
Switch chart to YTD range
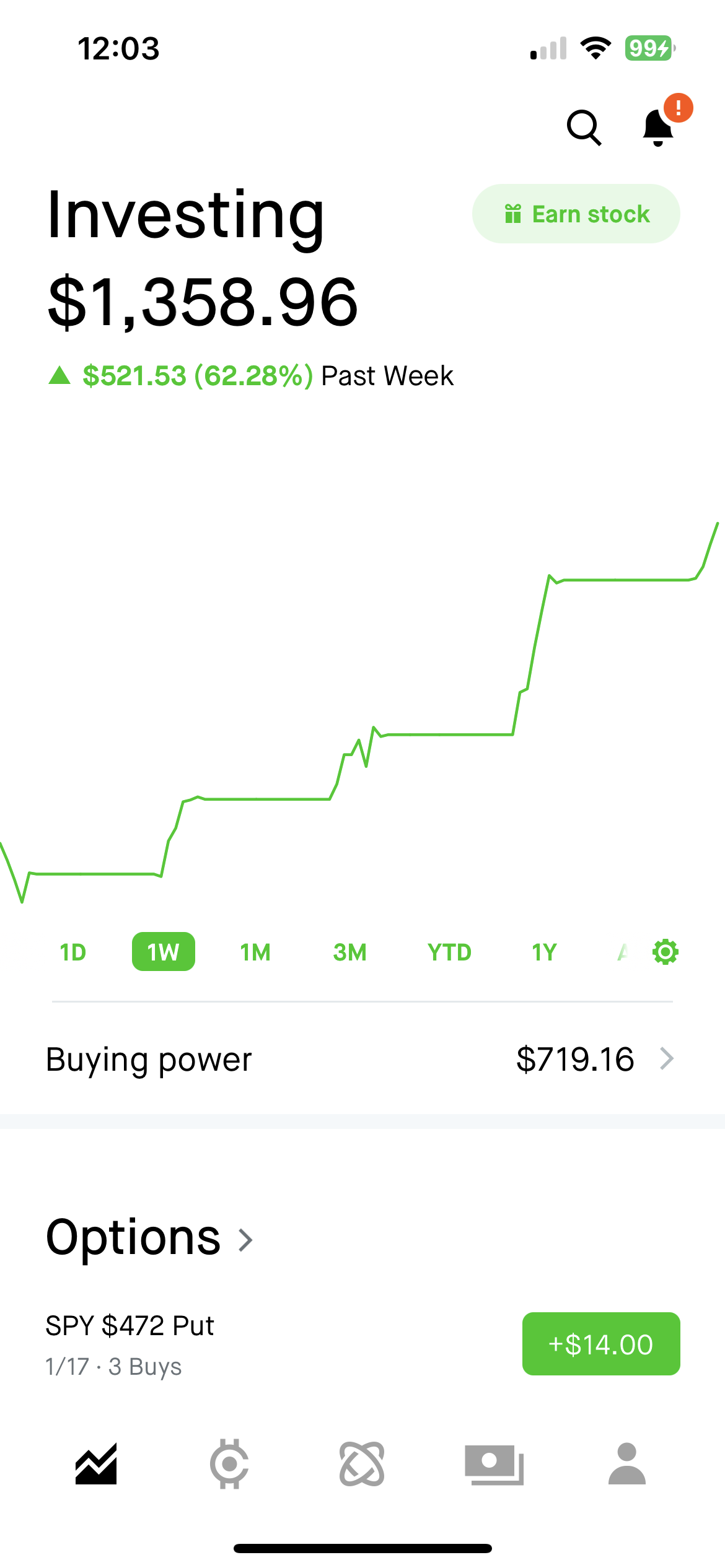pos(449,952)
